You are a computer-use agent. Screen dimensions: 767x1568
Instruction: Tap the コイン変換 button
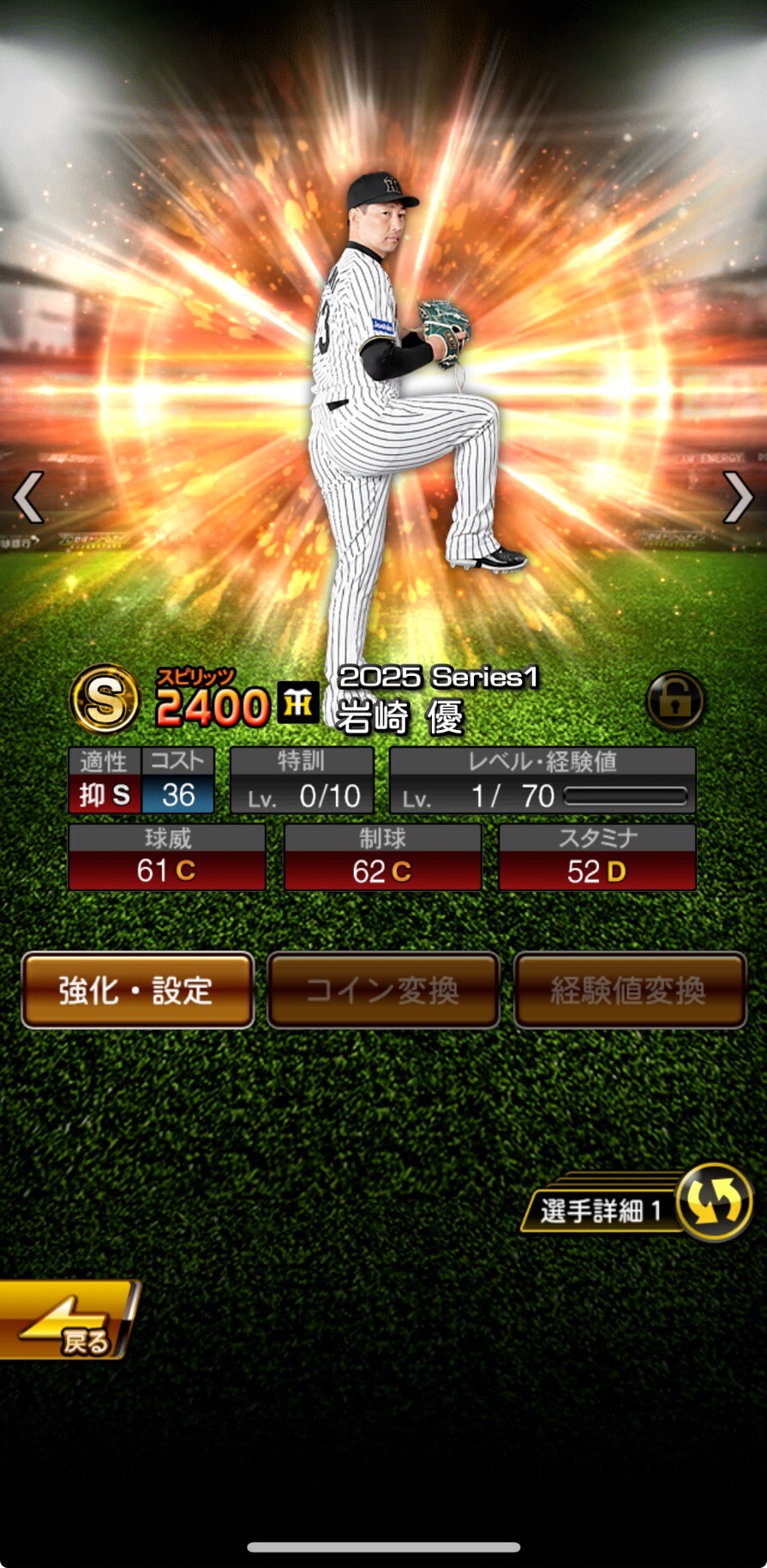click(x=383, y=990)
